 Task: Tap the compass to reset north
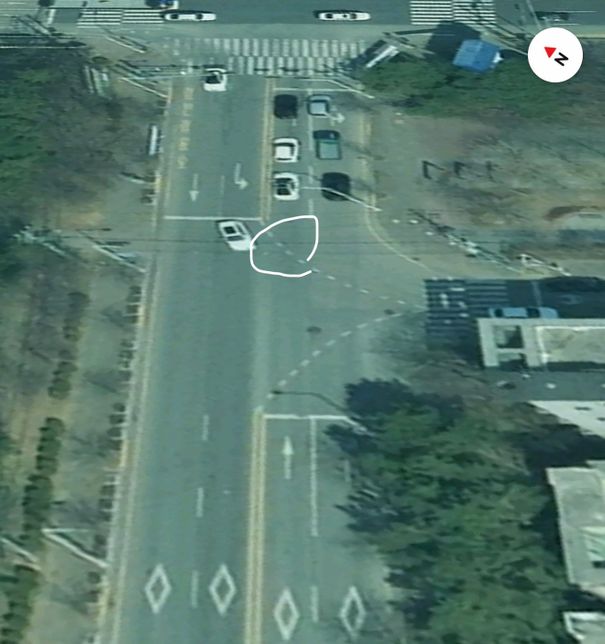555,55
